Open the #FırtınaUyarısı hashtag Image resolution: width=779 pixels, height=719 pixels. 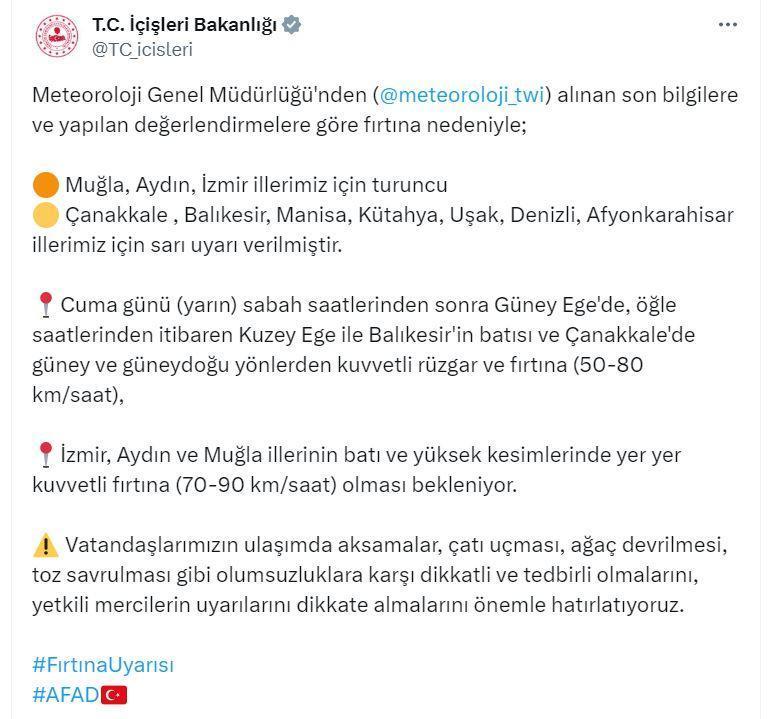[103, 664]
